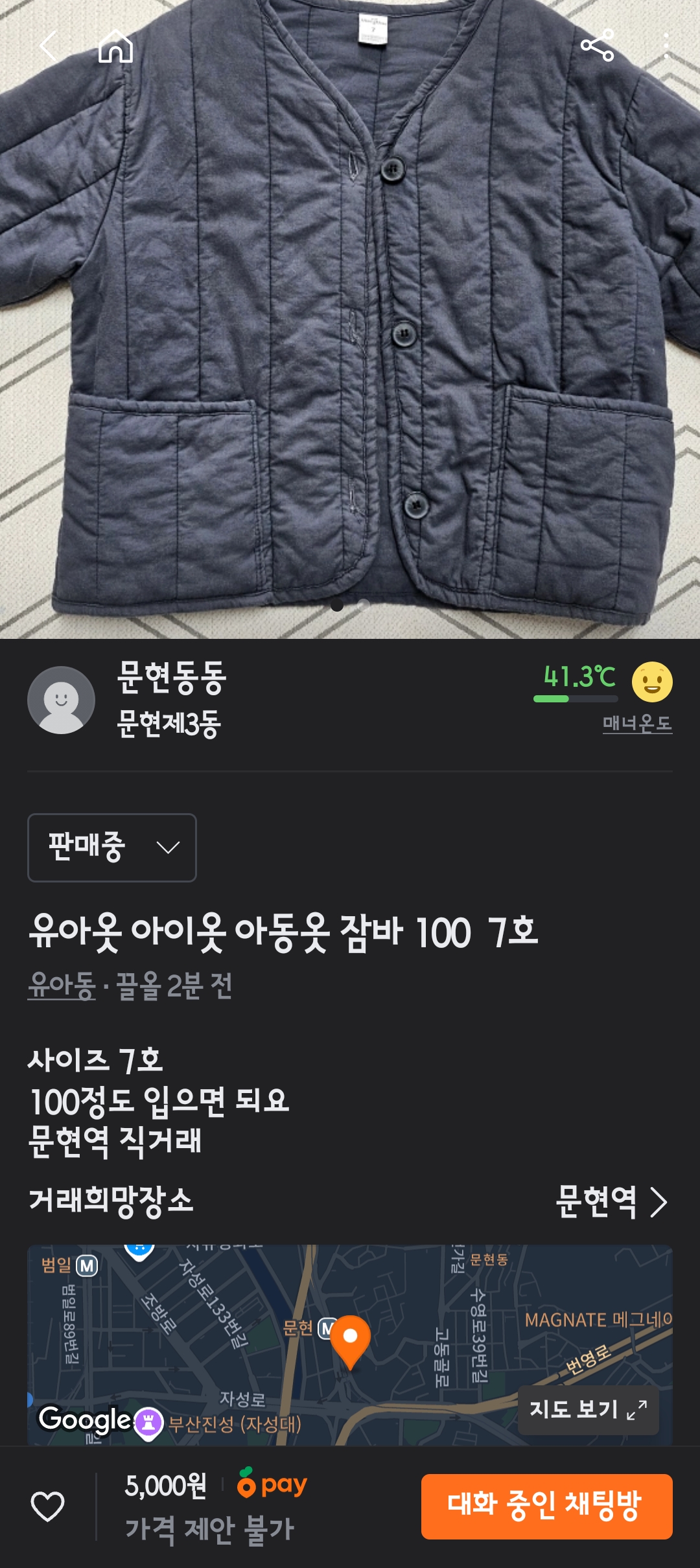Tap 지도 보기 to expand map

pyautogui.click(x=588, y=1410)
